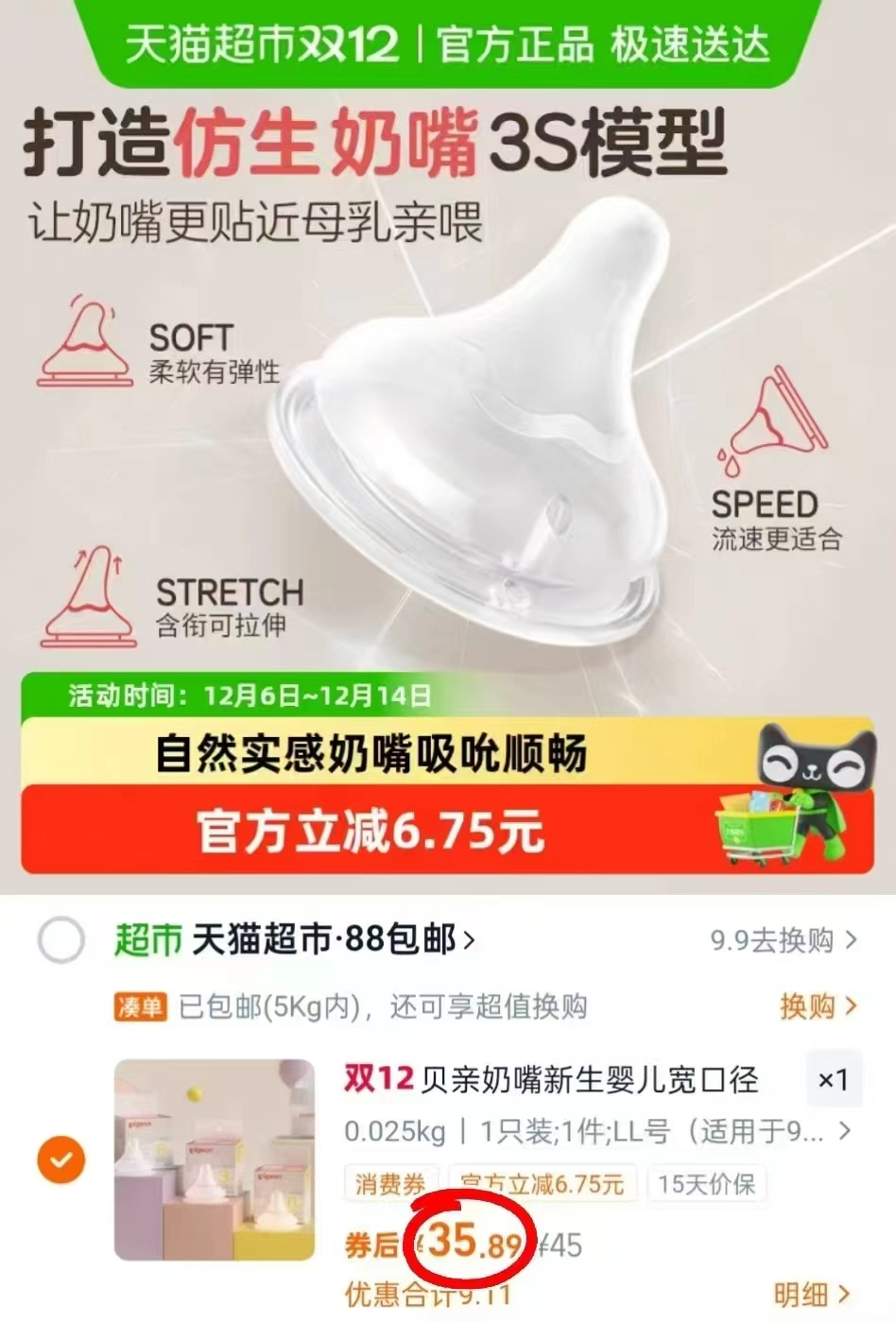The image size is (896, 1322).
Task: Select the store checkbox next to 天猫超市
Action: tap(59, 936)
